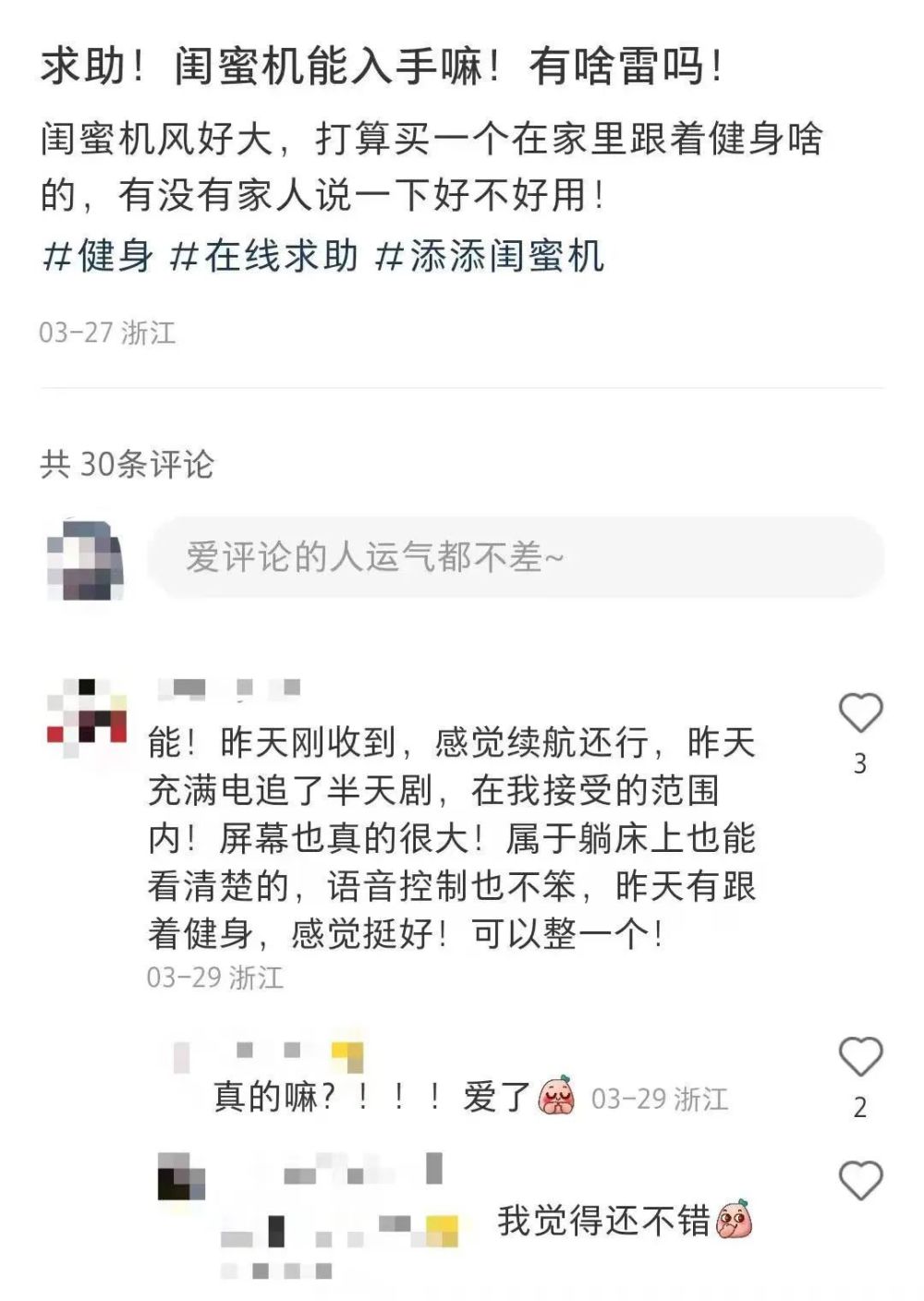The height and width of the screenshot is (1301, 924).
Task: Open the #在线求助 hashtag
Action: click(264, 256)
